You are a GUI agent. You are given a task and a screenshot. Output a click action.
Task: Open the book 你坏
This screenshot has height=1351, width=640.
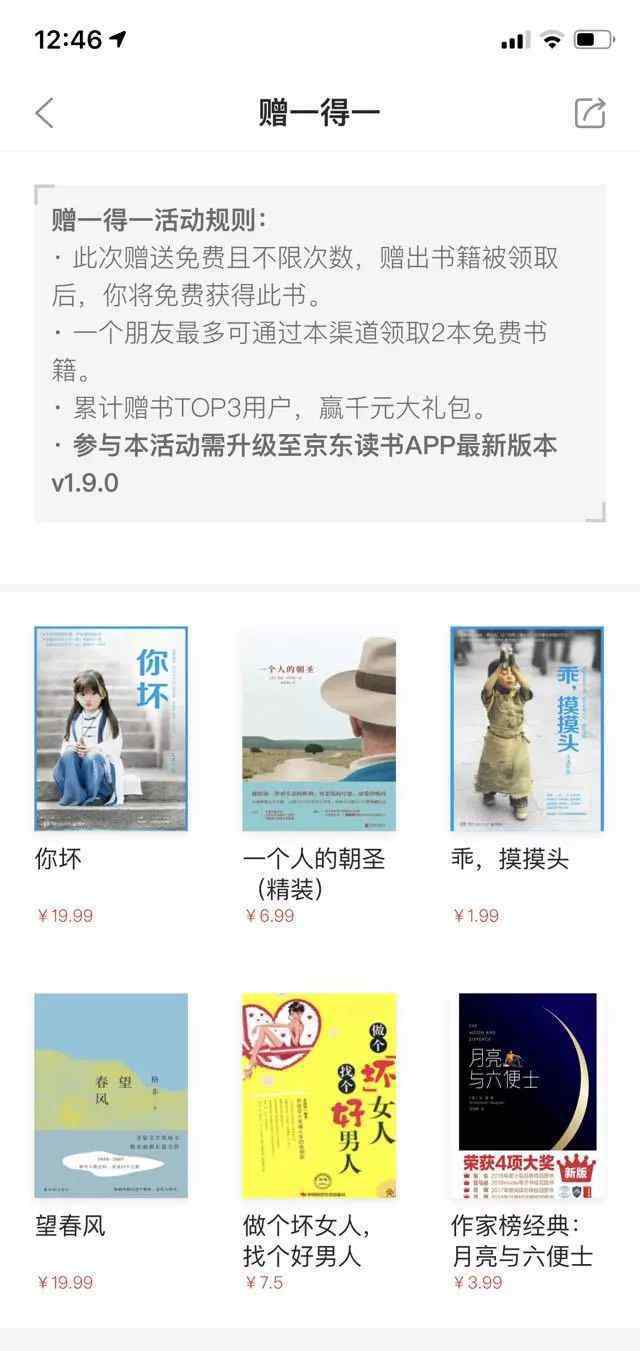point(111,729)
